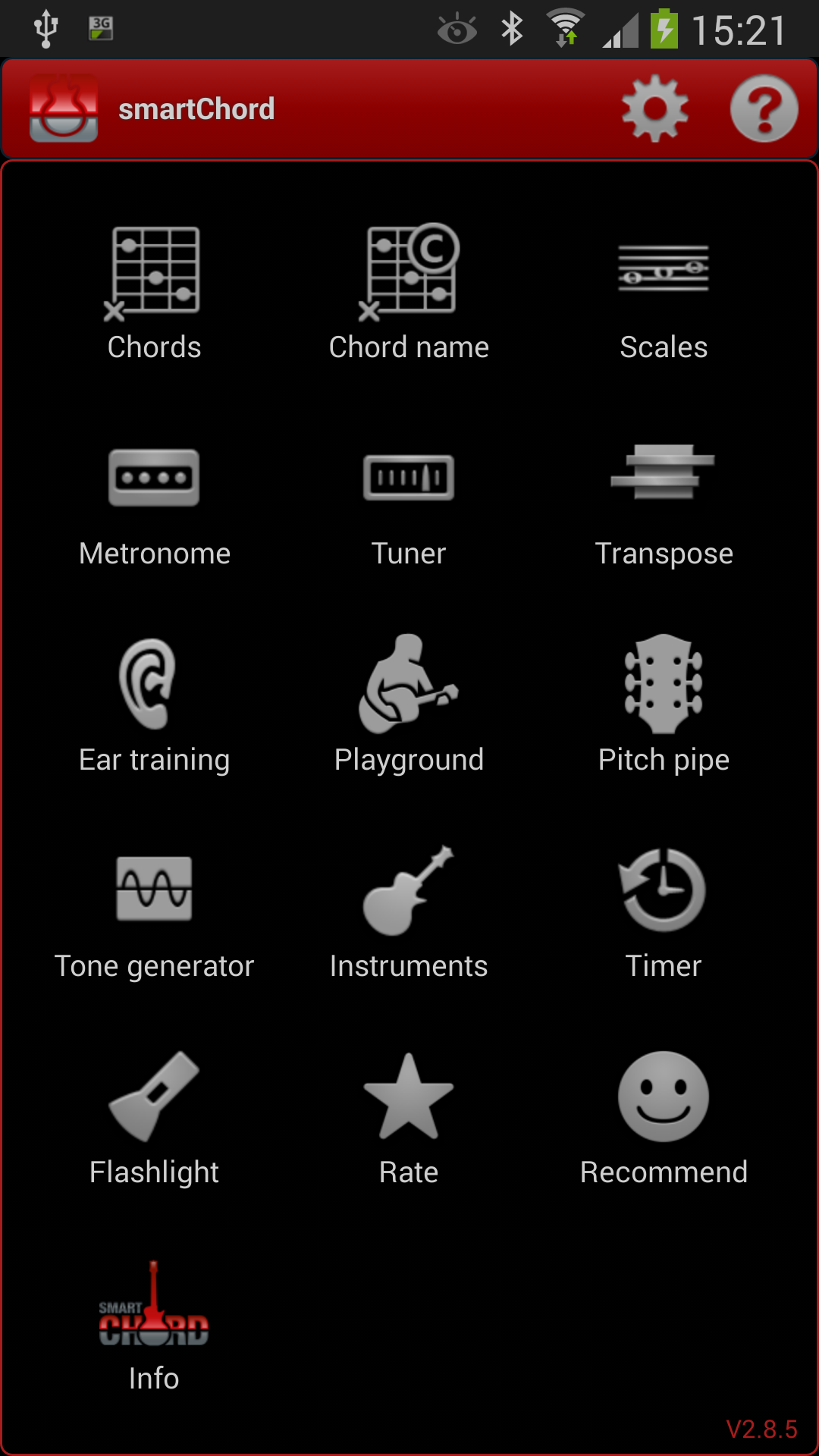Open the Timer
Viewport: 819px width, 1456px height.
[x=664, y=912]
